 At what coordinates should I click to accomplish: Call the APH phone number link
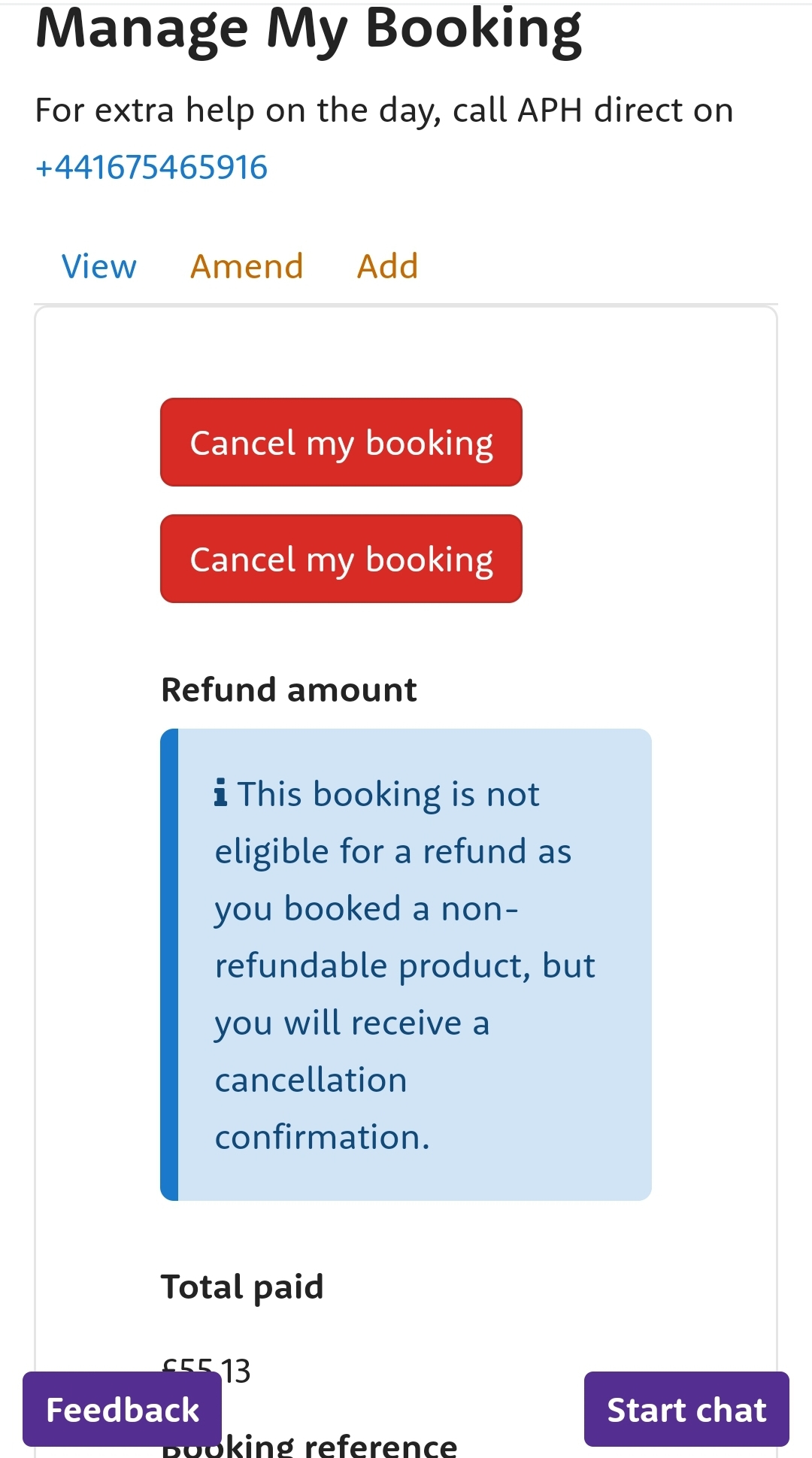(x=151, y=167)
